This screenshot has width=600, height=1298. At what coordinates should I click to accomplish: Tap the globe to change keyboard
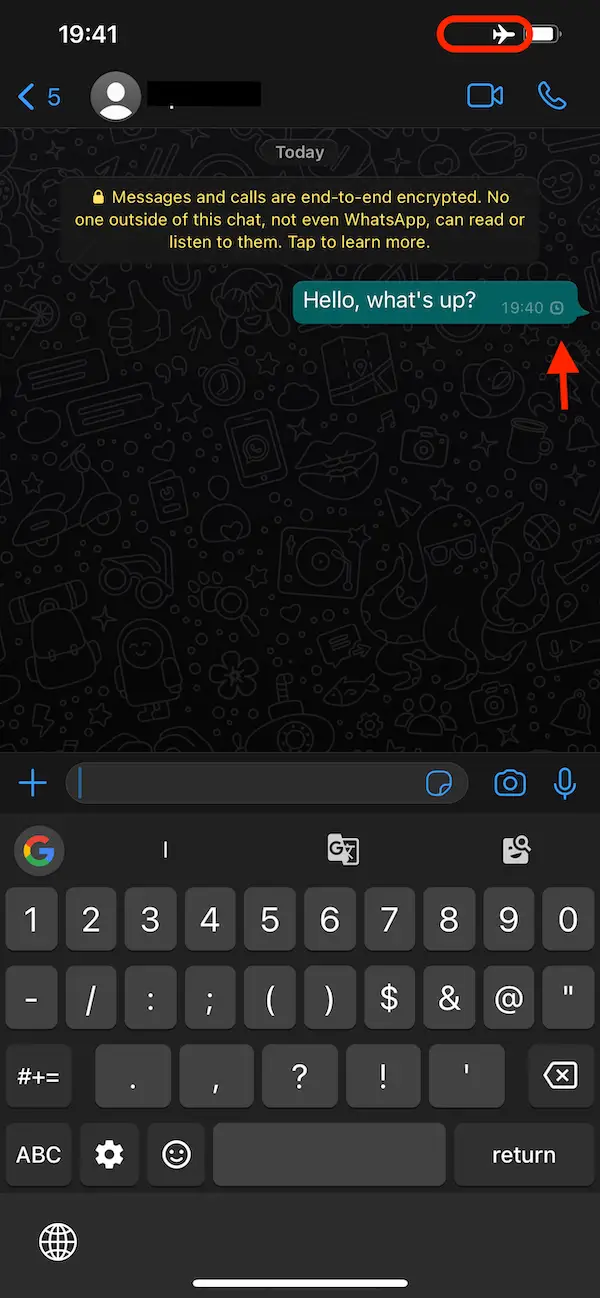pyautogui.click(x=58, y=1243)
